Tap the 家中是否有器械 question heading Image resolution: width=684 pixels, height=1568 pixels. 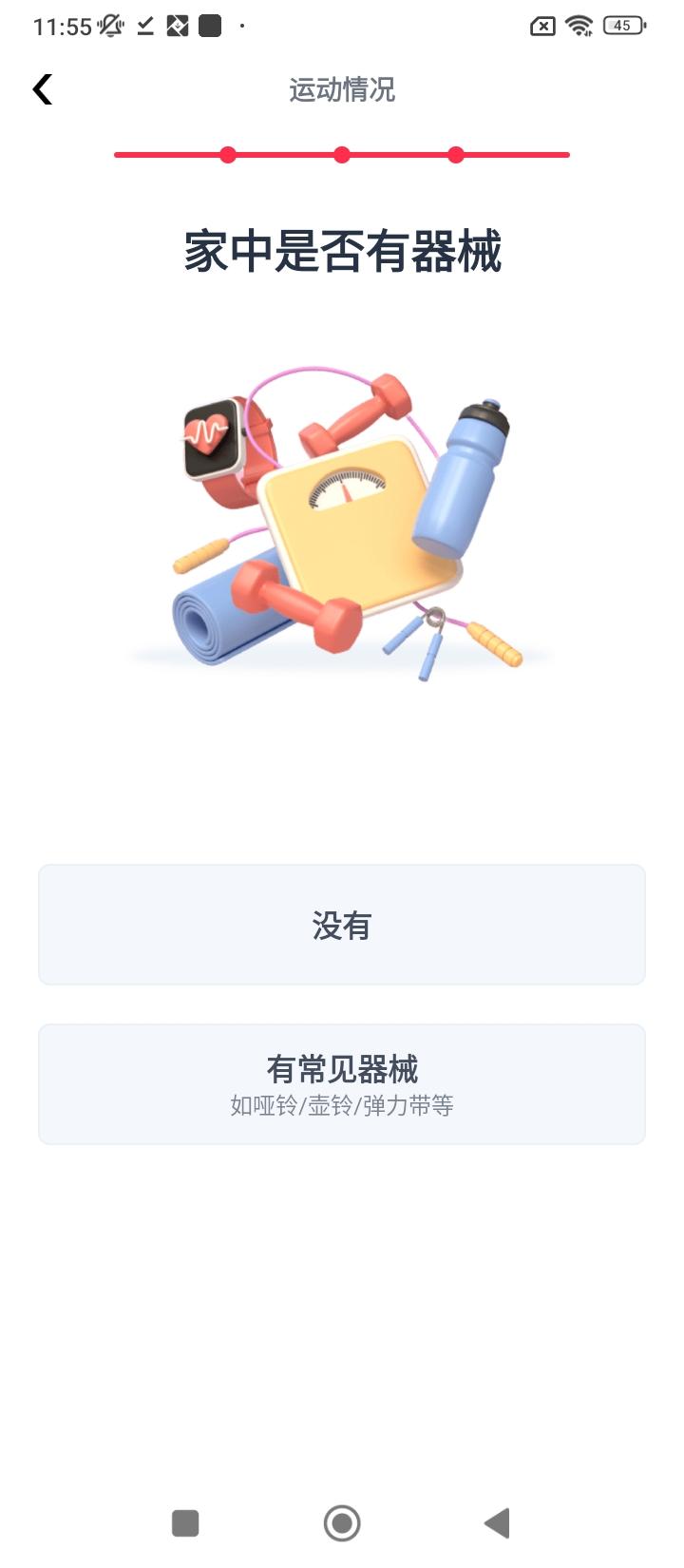[x=342, y=249]
